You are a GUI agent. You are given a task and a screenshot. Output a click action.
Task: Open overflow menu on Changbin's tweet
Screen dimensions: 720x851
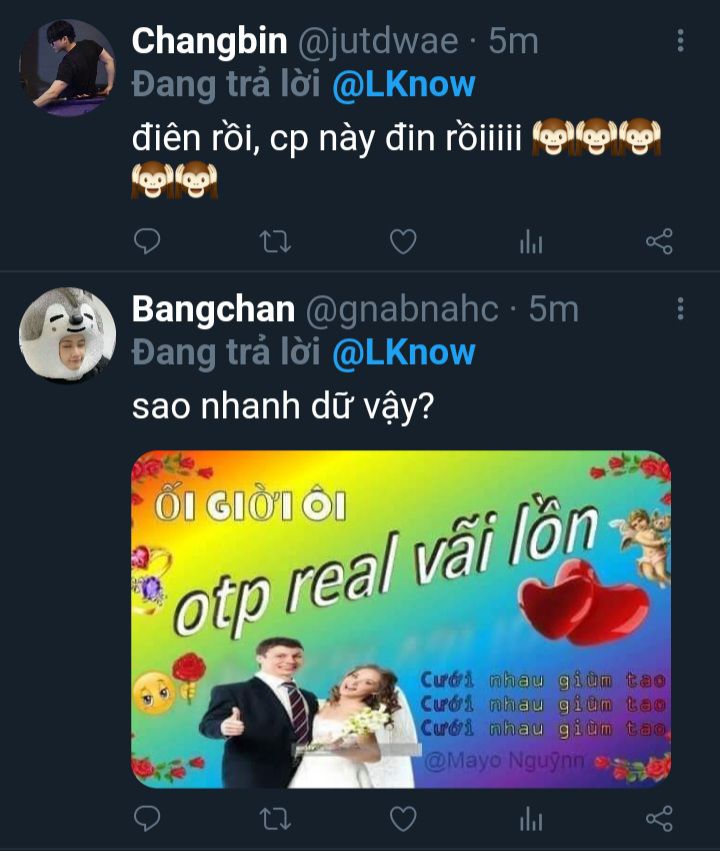click(x=681, y=41)
